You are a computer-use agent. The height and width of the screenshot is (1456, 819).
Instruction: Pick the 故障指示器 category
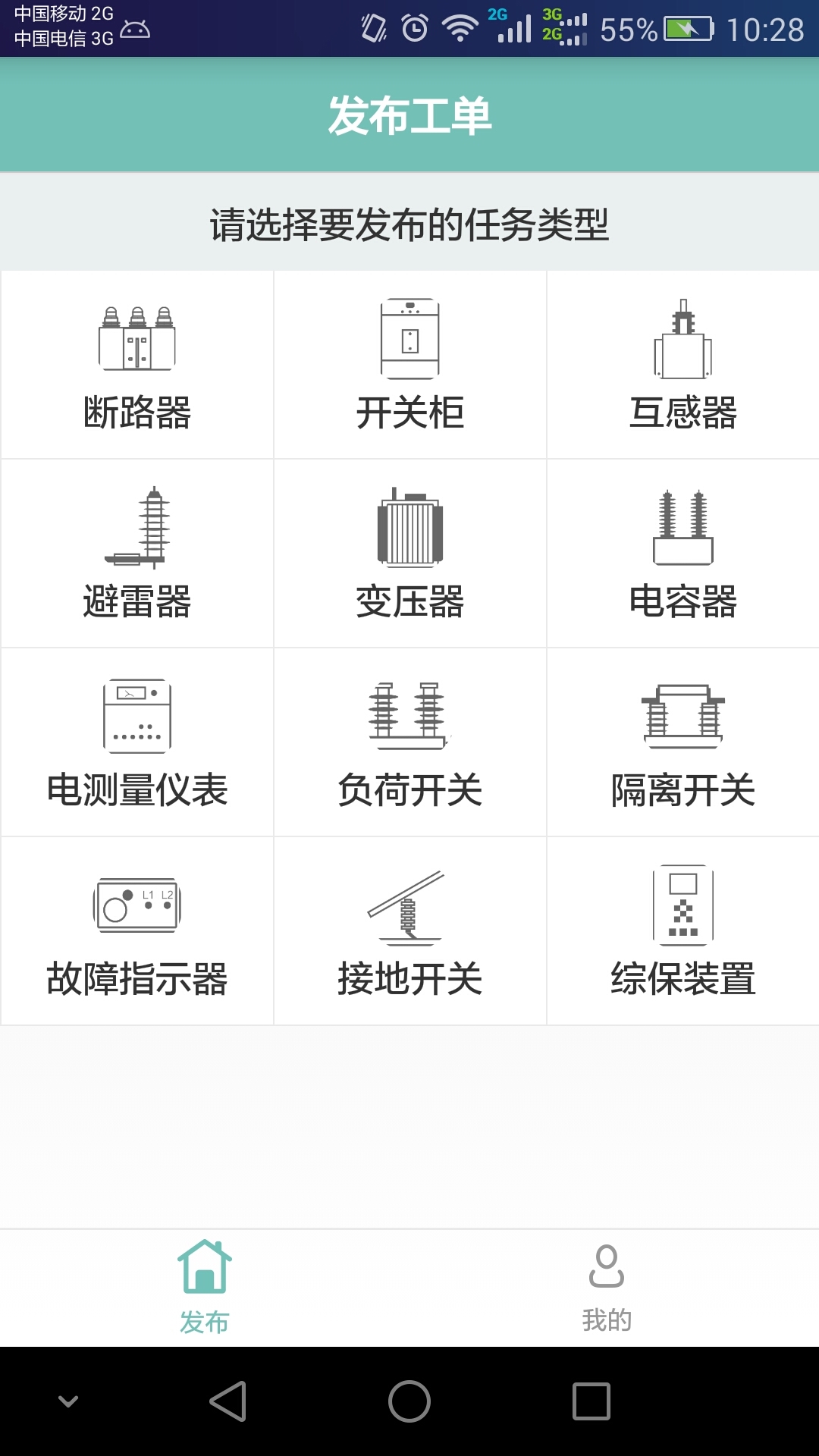coord(137,931)
